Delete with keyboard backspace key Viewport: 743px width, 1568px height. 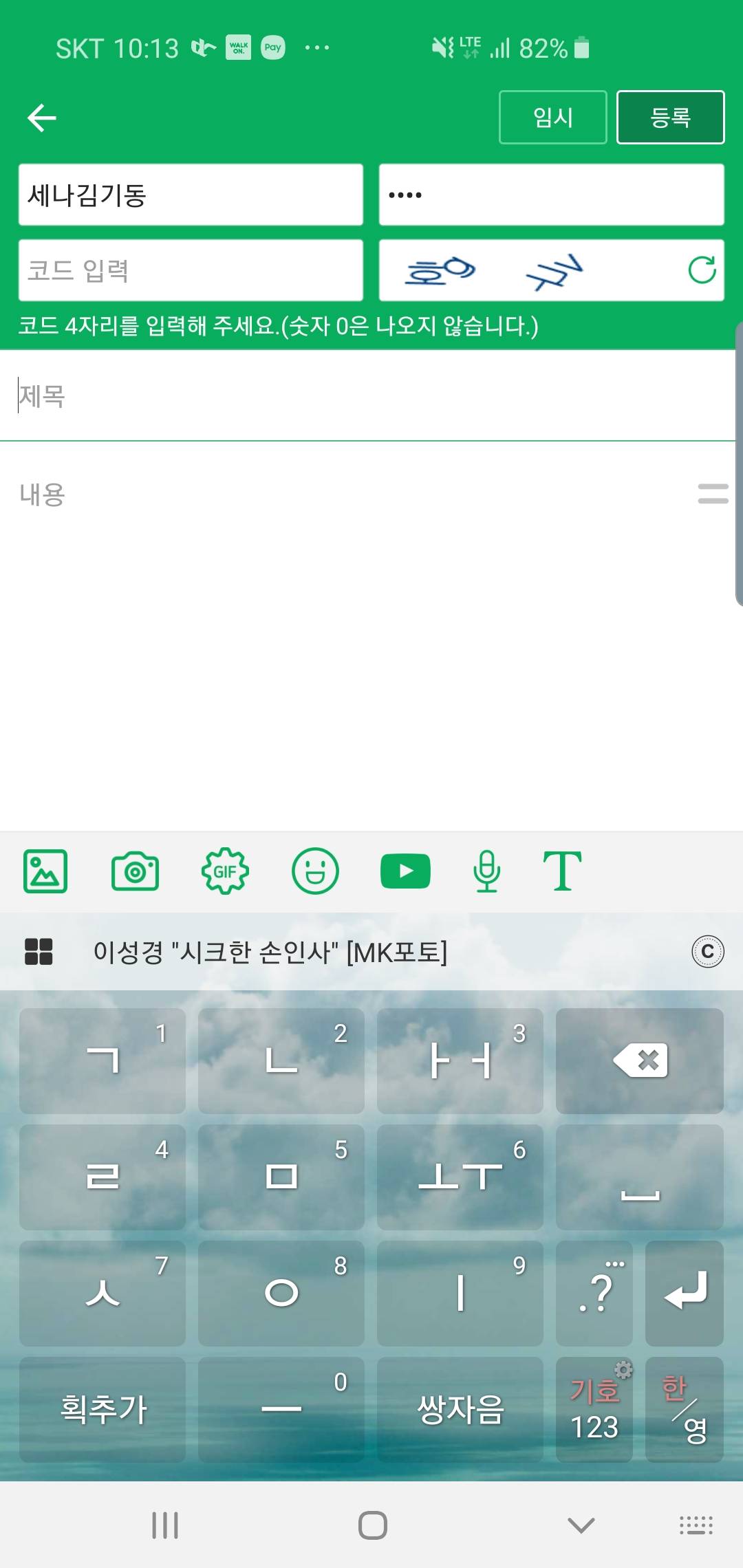639,1060
